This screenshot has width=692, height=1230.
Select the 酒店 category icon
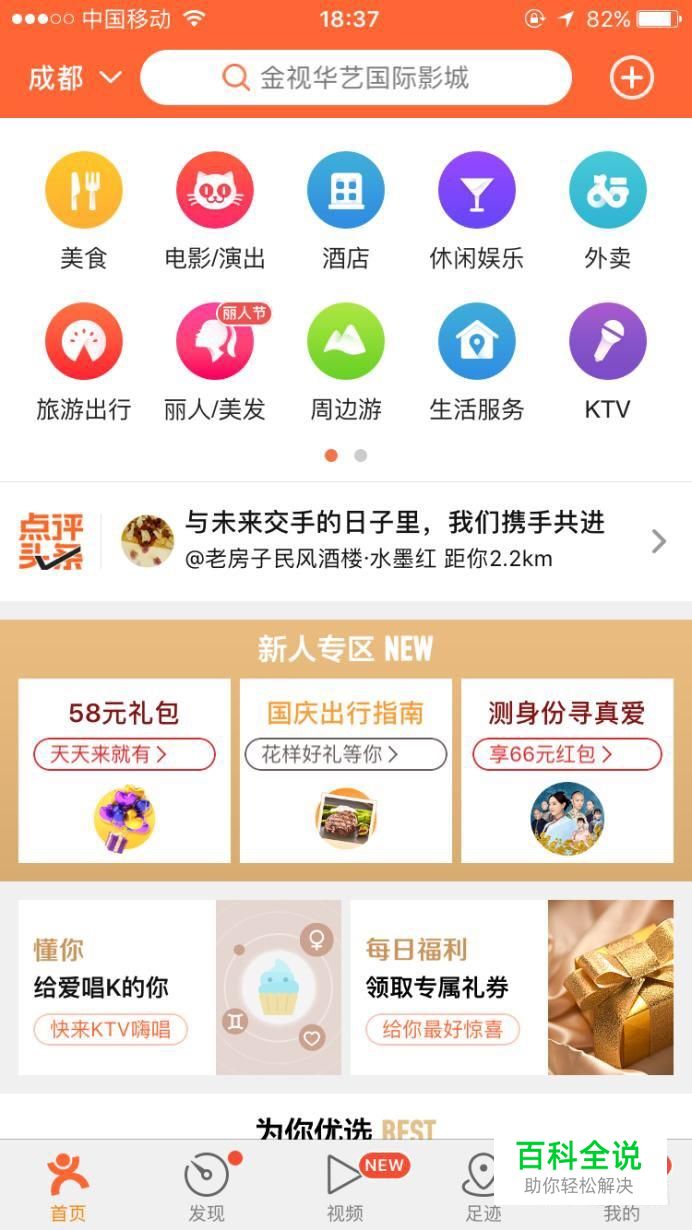click(x=346, y=191)
